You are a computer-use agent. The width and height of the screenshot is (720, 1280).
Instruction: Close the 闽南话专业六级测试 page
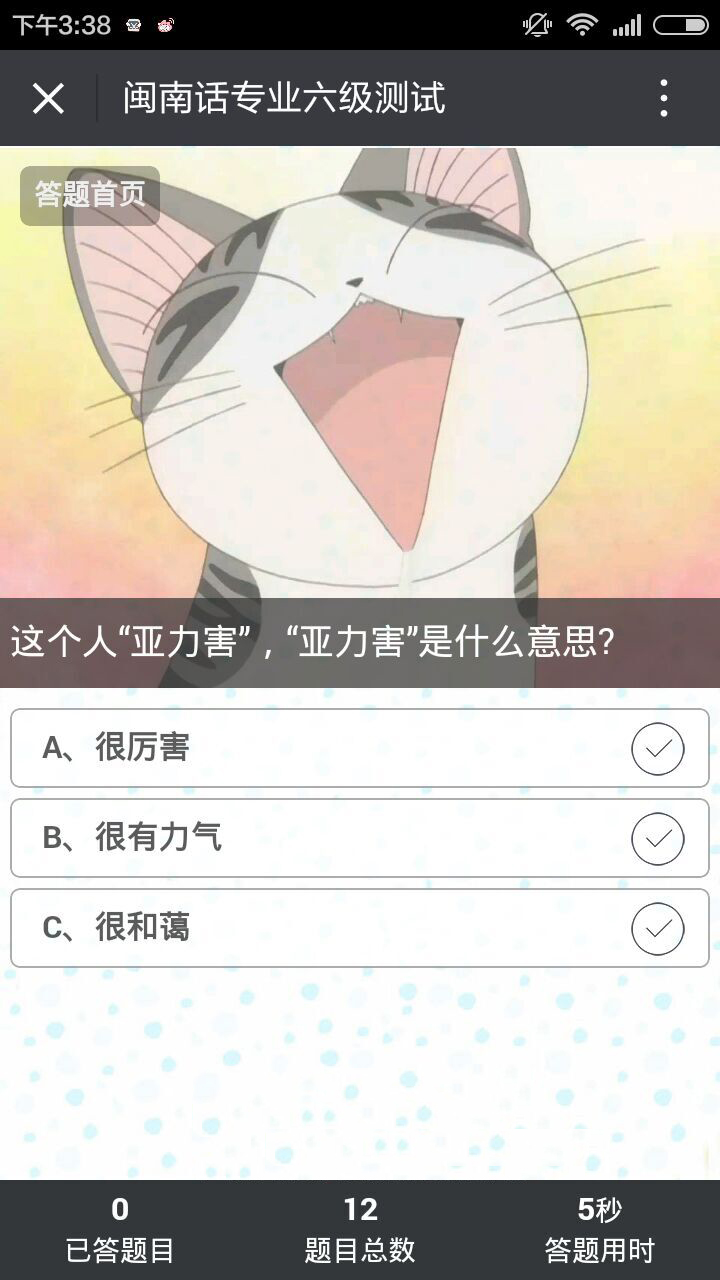(48, 99)
